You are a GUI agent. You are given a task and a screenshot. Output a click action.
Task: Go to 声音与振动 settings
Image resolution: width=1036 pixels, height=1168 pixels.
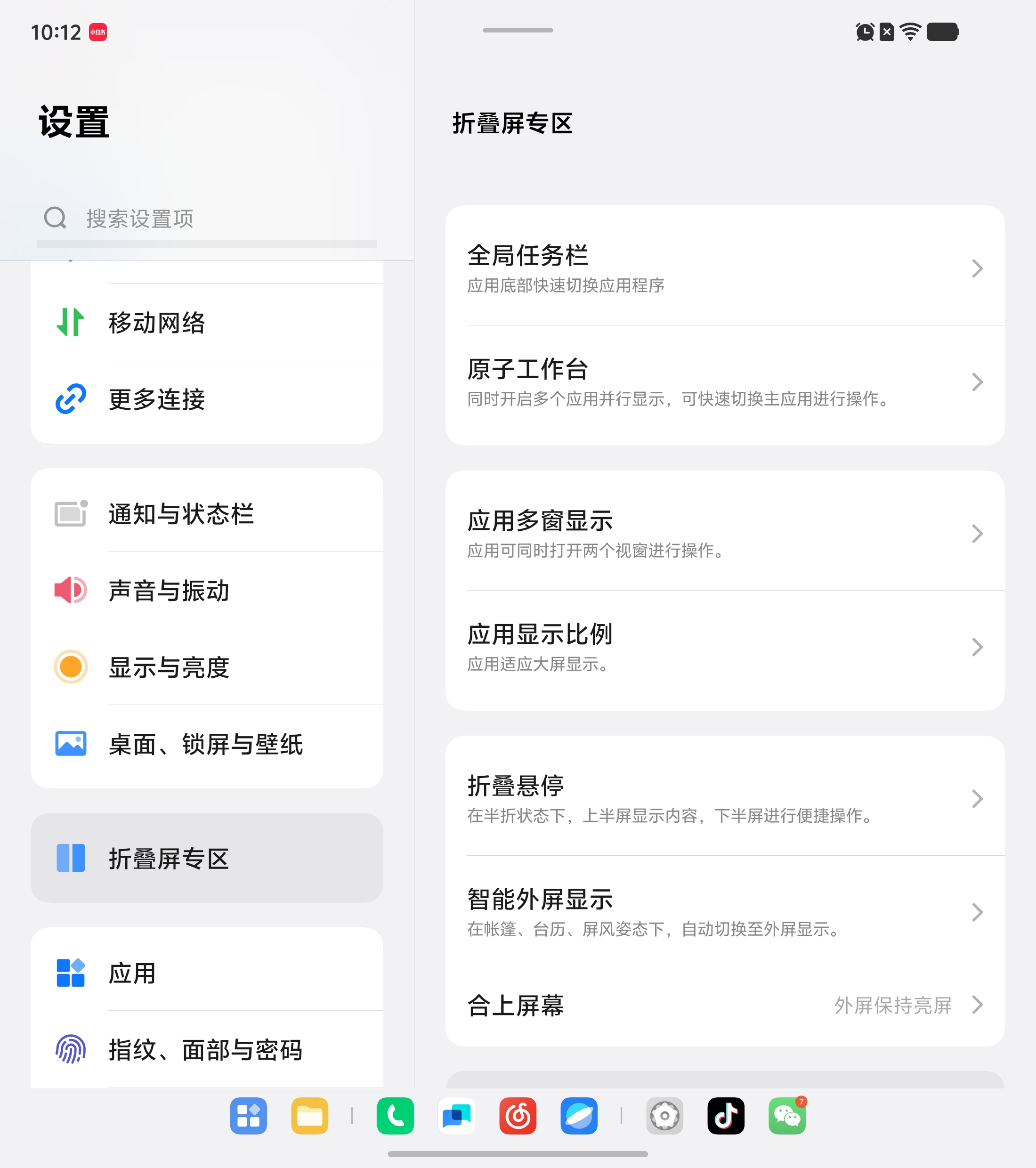(207, 590)
